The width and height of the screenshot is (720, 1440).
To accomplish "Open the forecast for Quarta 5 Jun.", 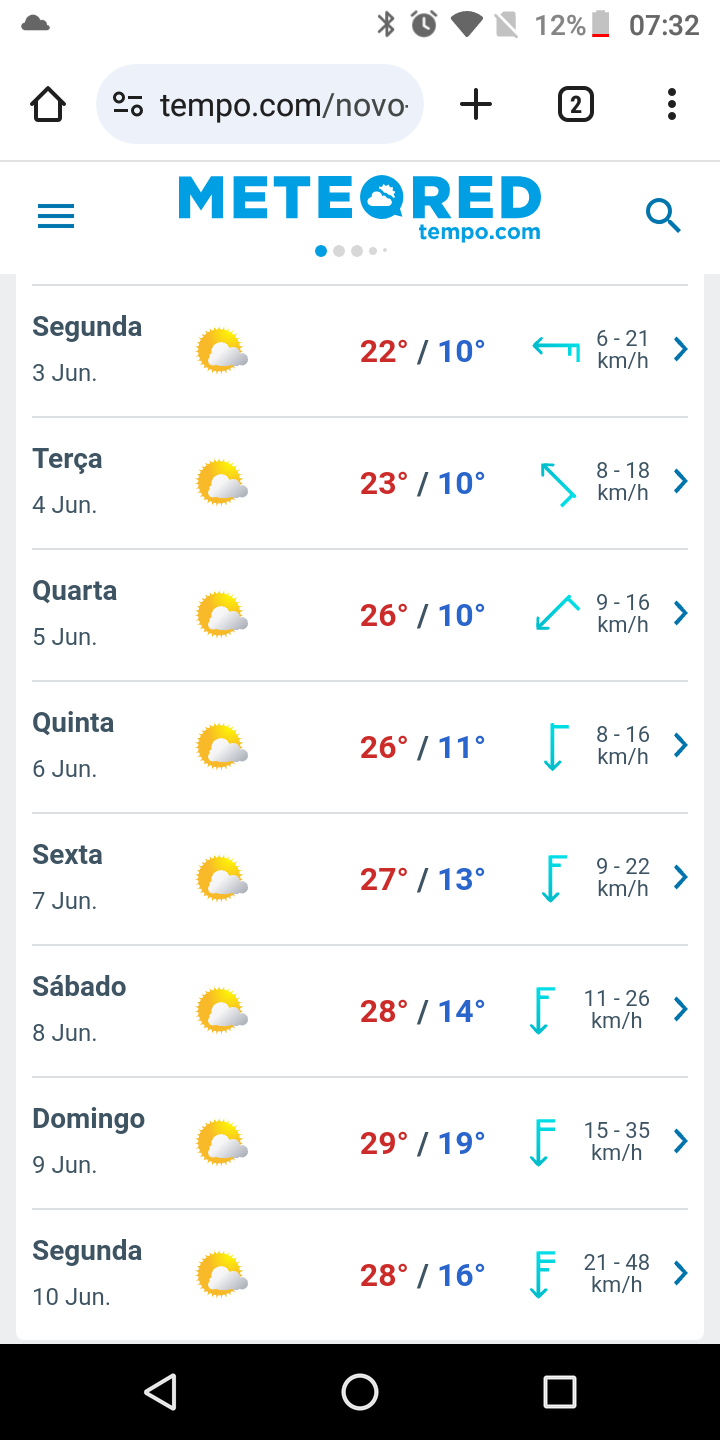I will click(x=360, y=614).
